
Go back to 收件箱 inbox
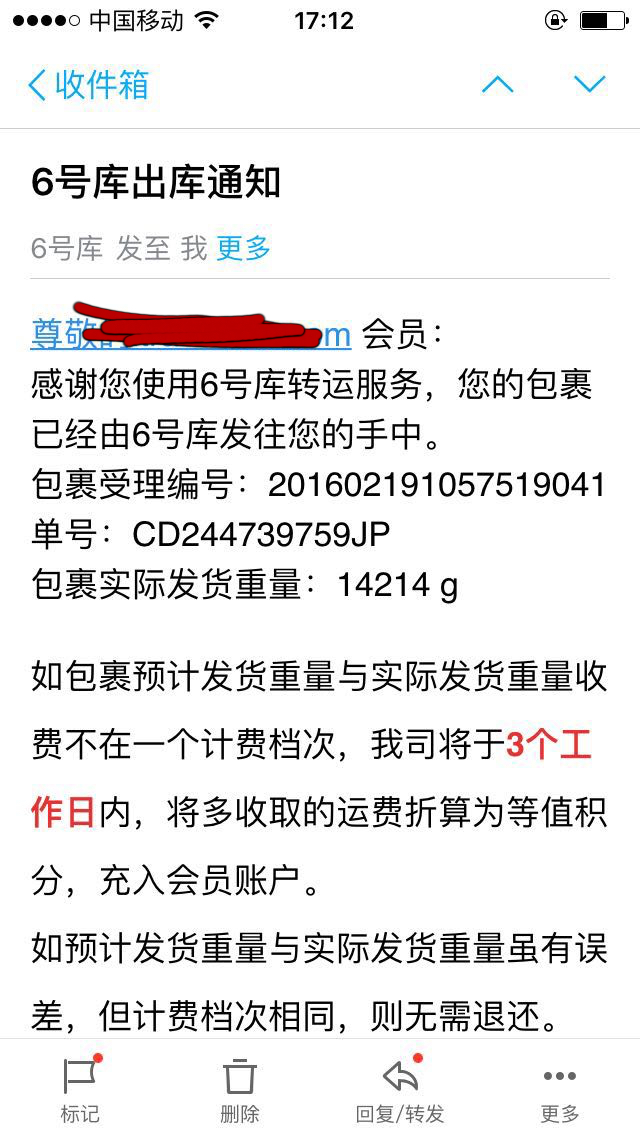click(88, 85)
